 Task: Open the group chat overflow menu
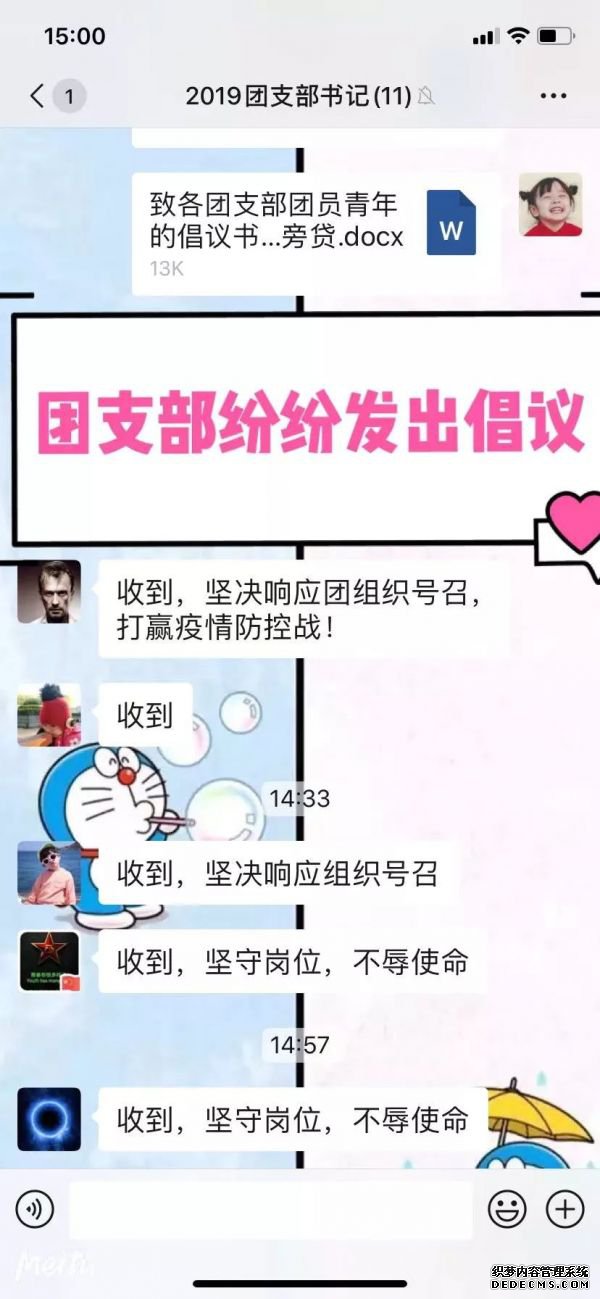pos(553,96)
